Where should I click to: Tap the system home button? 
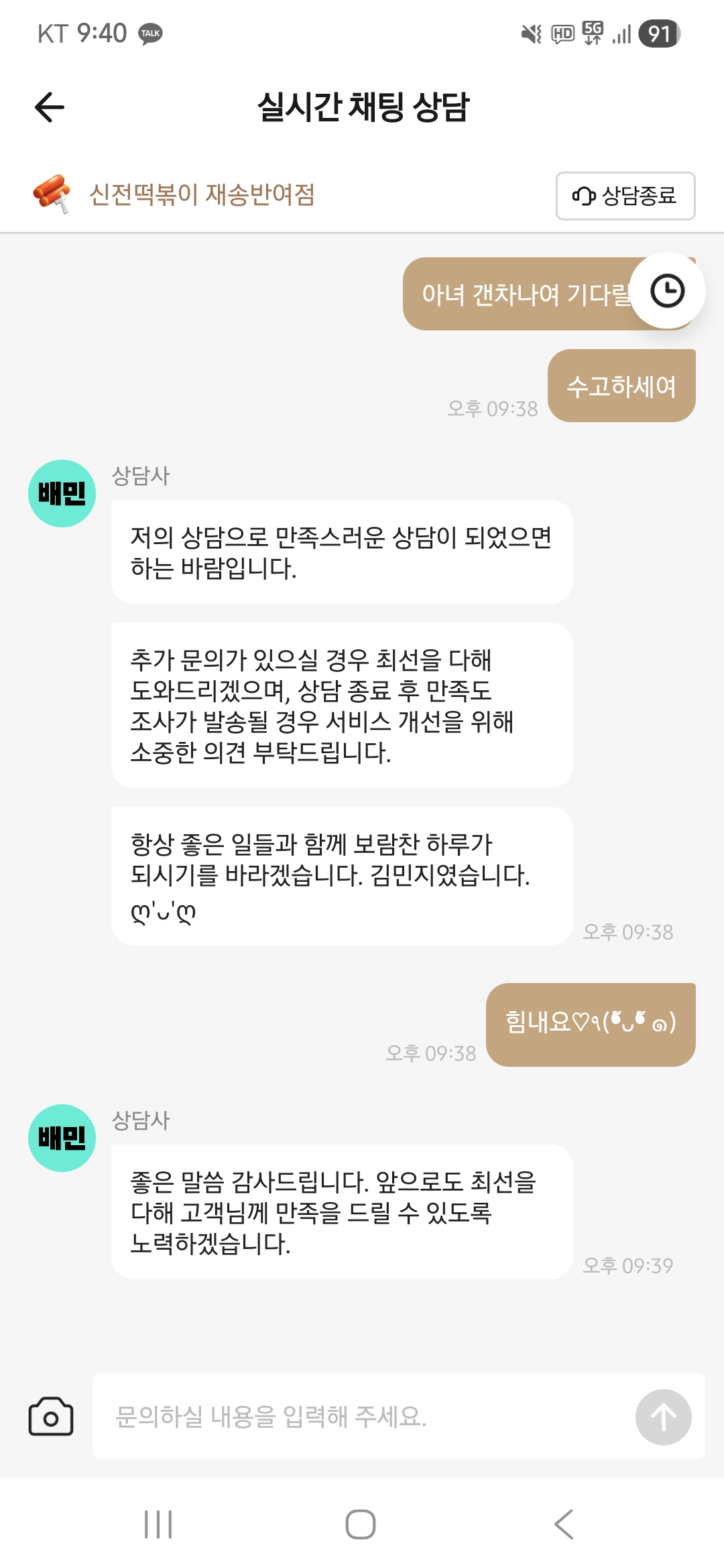(361, 1524)
